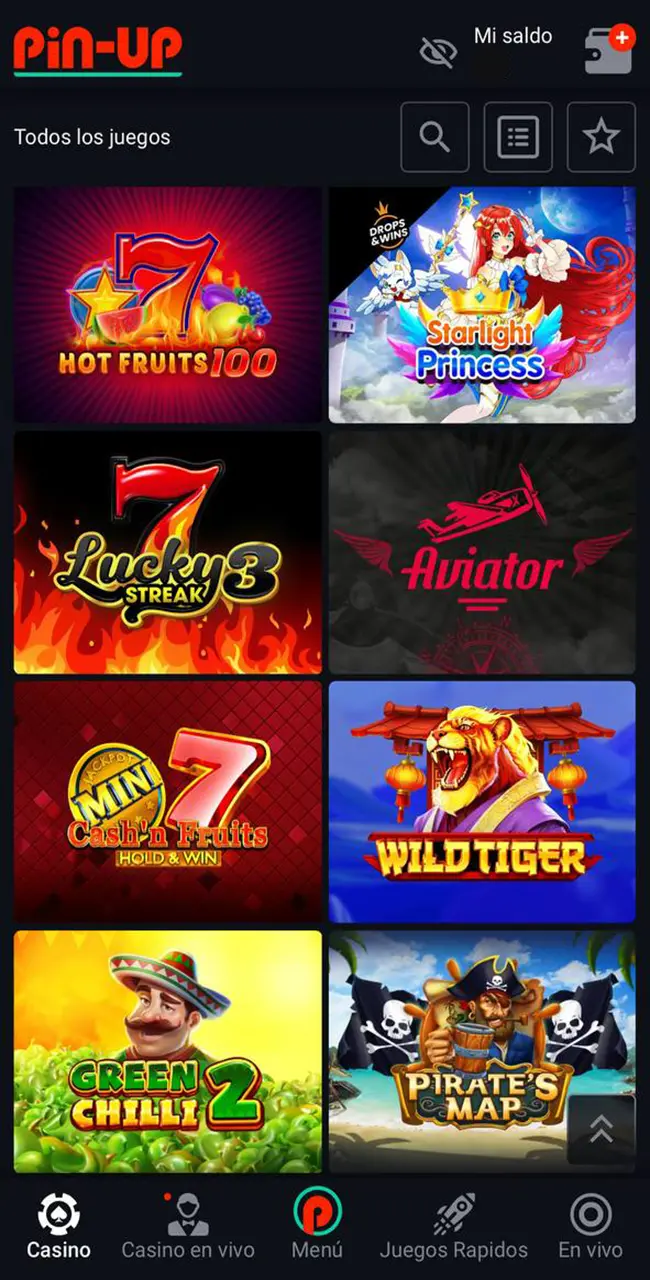Open the Pirate's Map slot
The width and height of the screenshot is (650, 1280).
(x=460, y=1050)
